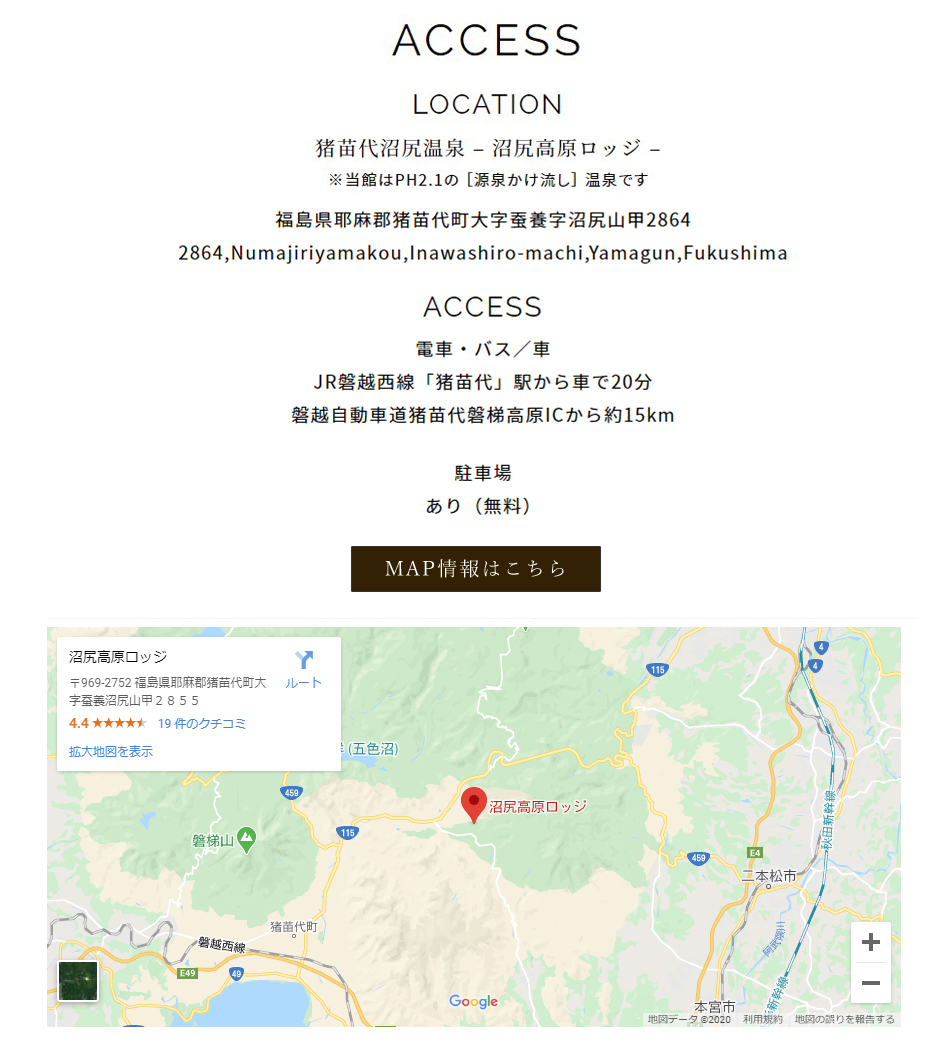The width and height of the screenshot is (950, 1038).
Task: Zoom in on the map
Action: tap(870, 942)
